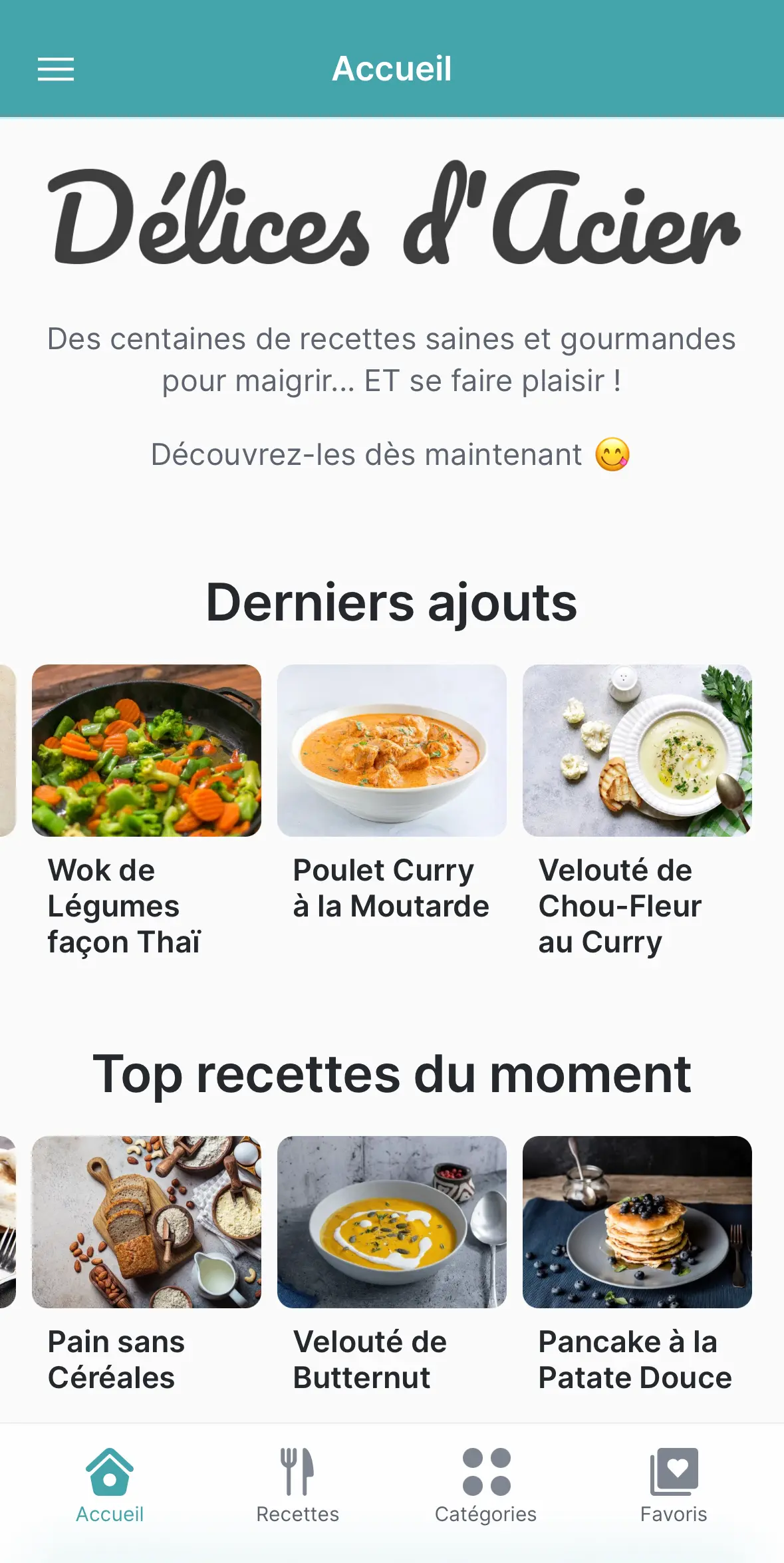Open the hamburger drawer menu
This screenshot has height=1563, width=784.
56,69
